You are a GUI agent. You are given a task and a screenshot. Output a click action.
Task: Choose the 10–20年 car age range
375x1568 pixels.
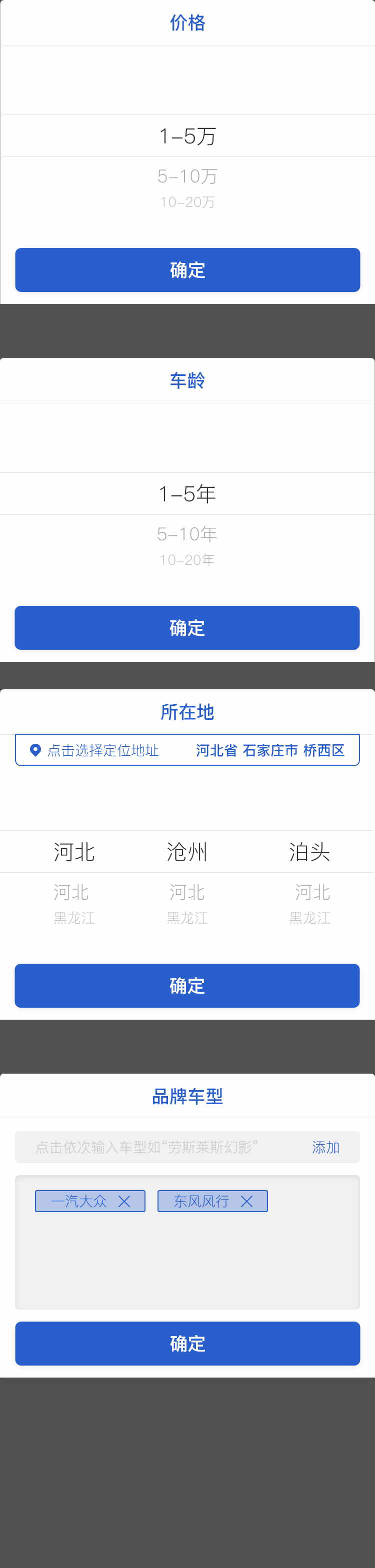pos(187,560)
